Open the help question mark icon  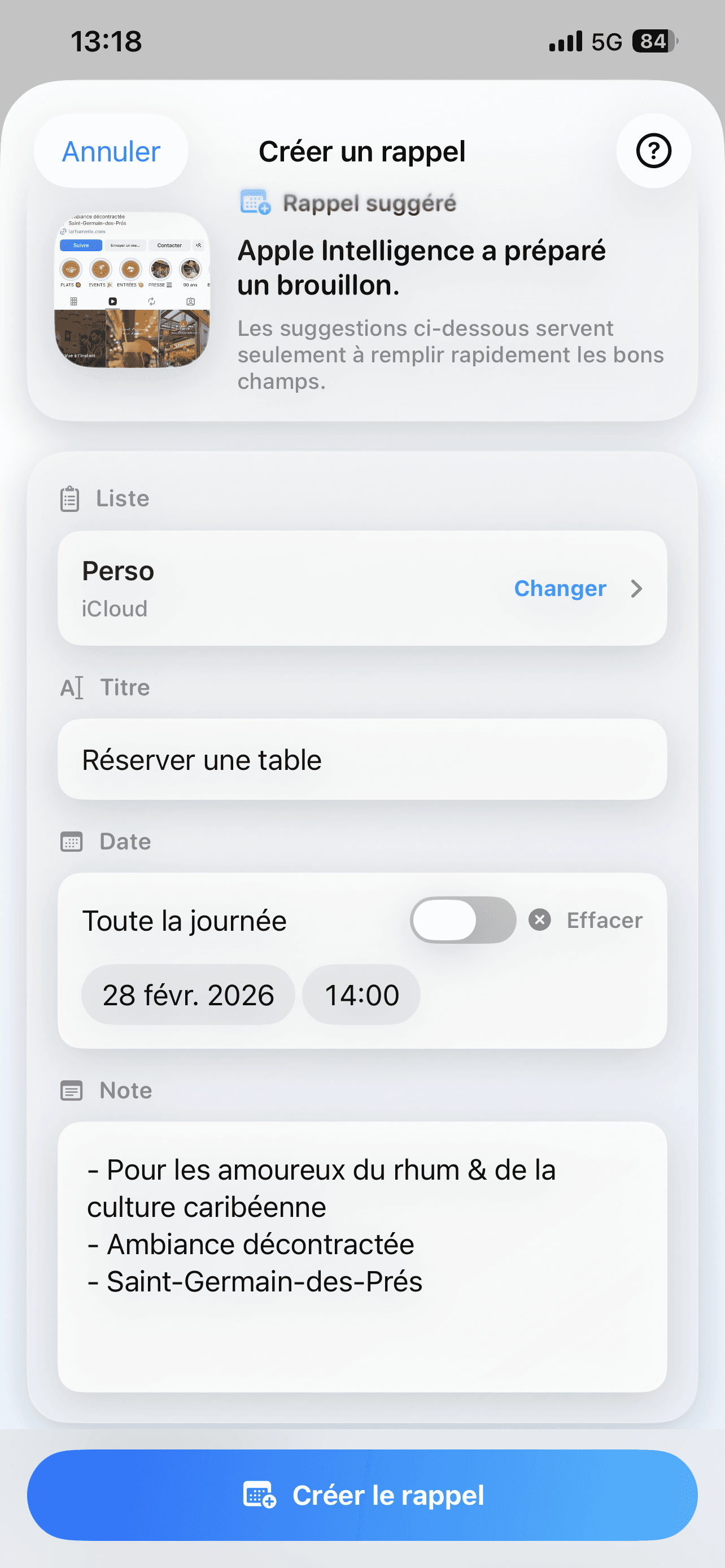click(653, 151)
